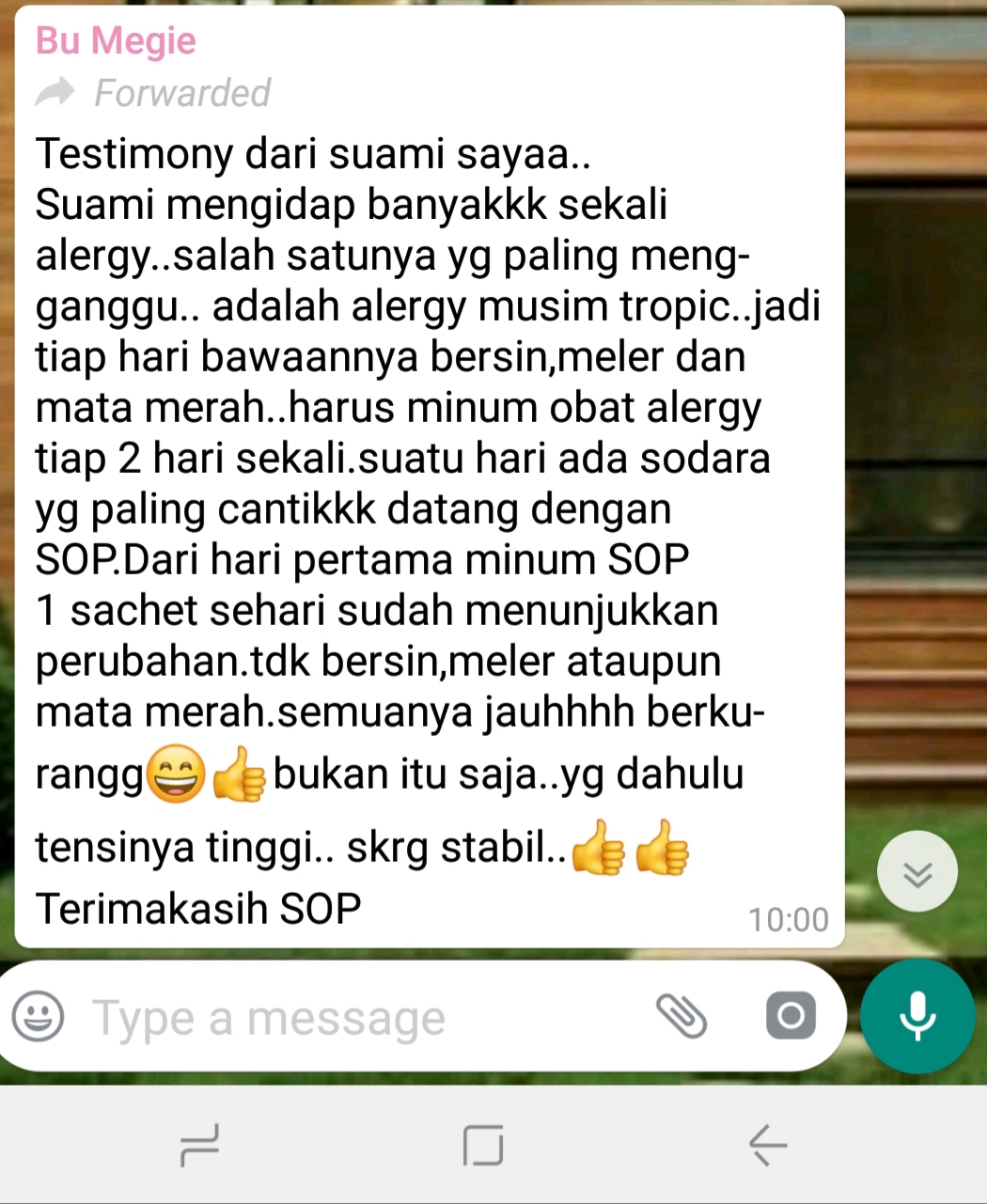Viewport: 987px width, 1204px height.
Task: Open sender name Bu Megie
Action: pyautogui.click(x=116, y=41)
